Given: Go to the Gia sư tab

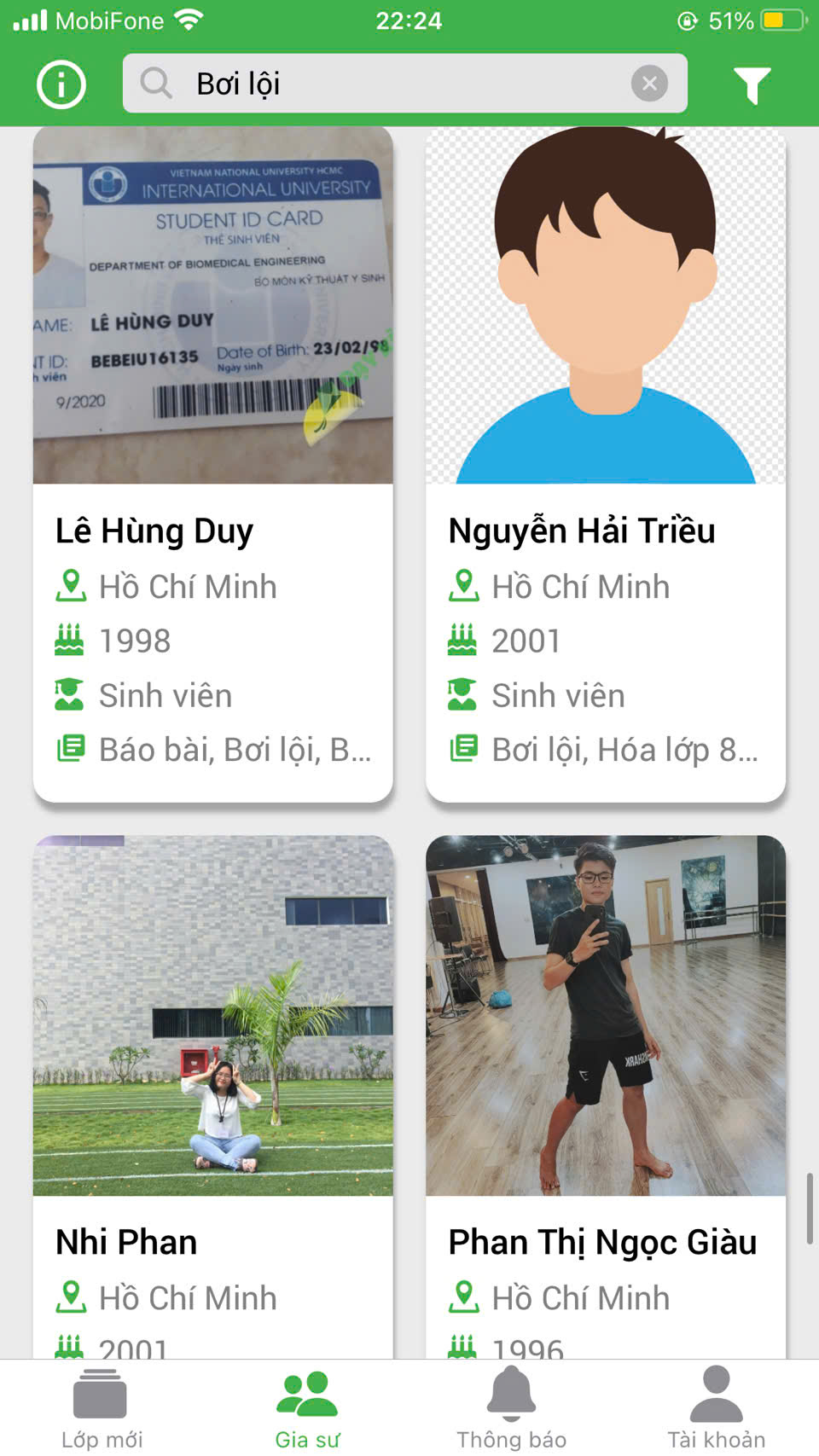Looking at the screenshot, I should [307, 1408].
